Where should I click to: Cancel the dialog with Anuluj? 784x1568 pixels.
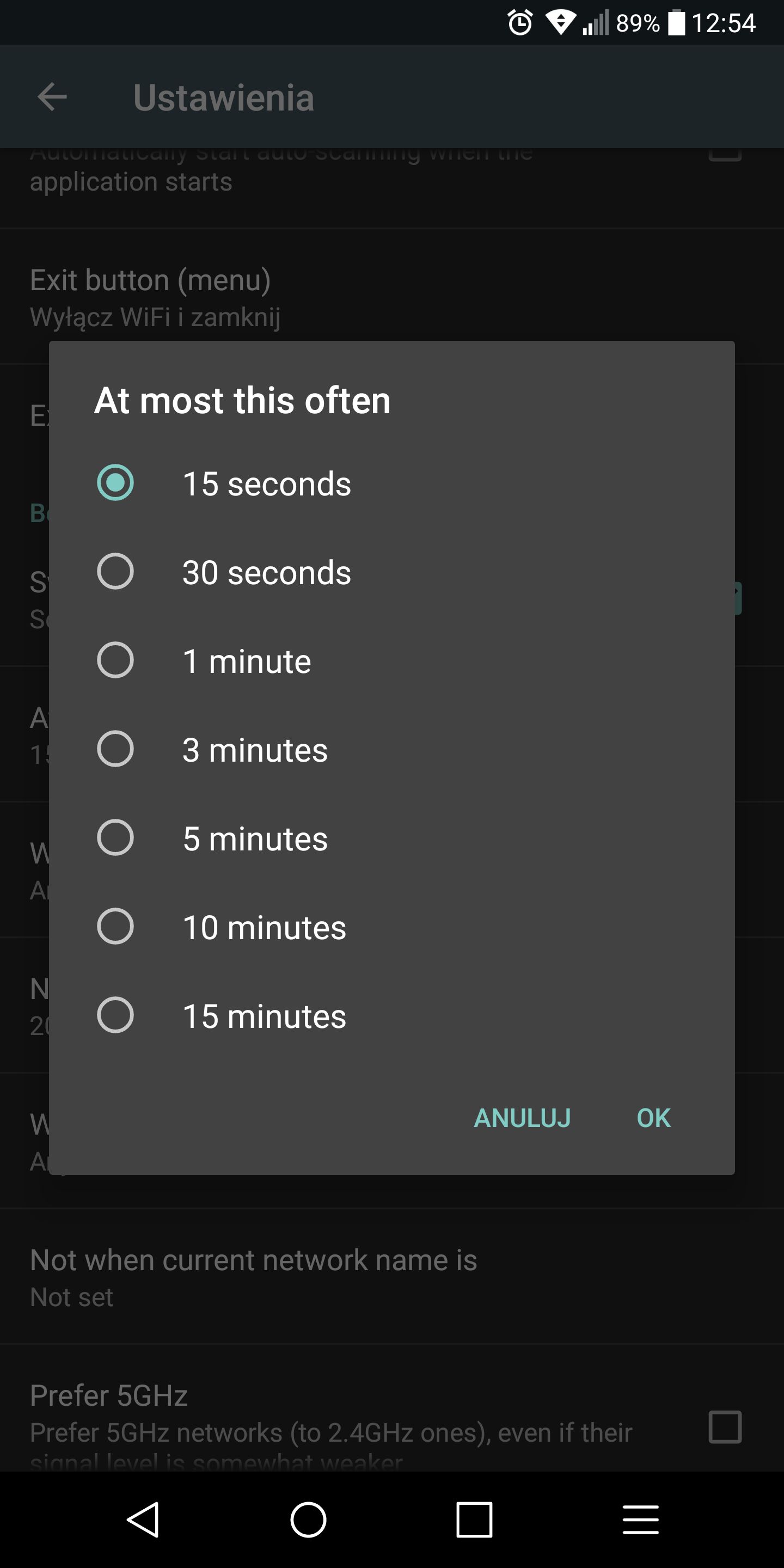pos(522,1118)
